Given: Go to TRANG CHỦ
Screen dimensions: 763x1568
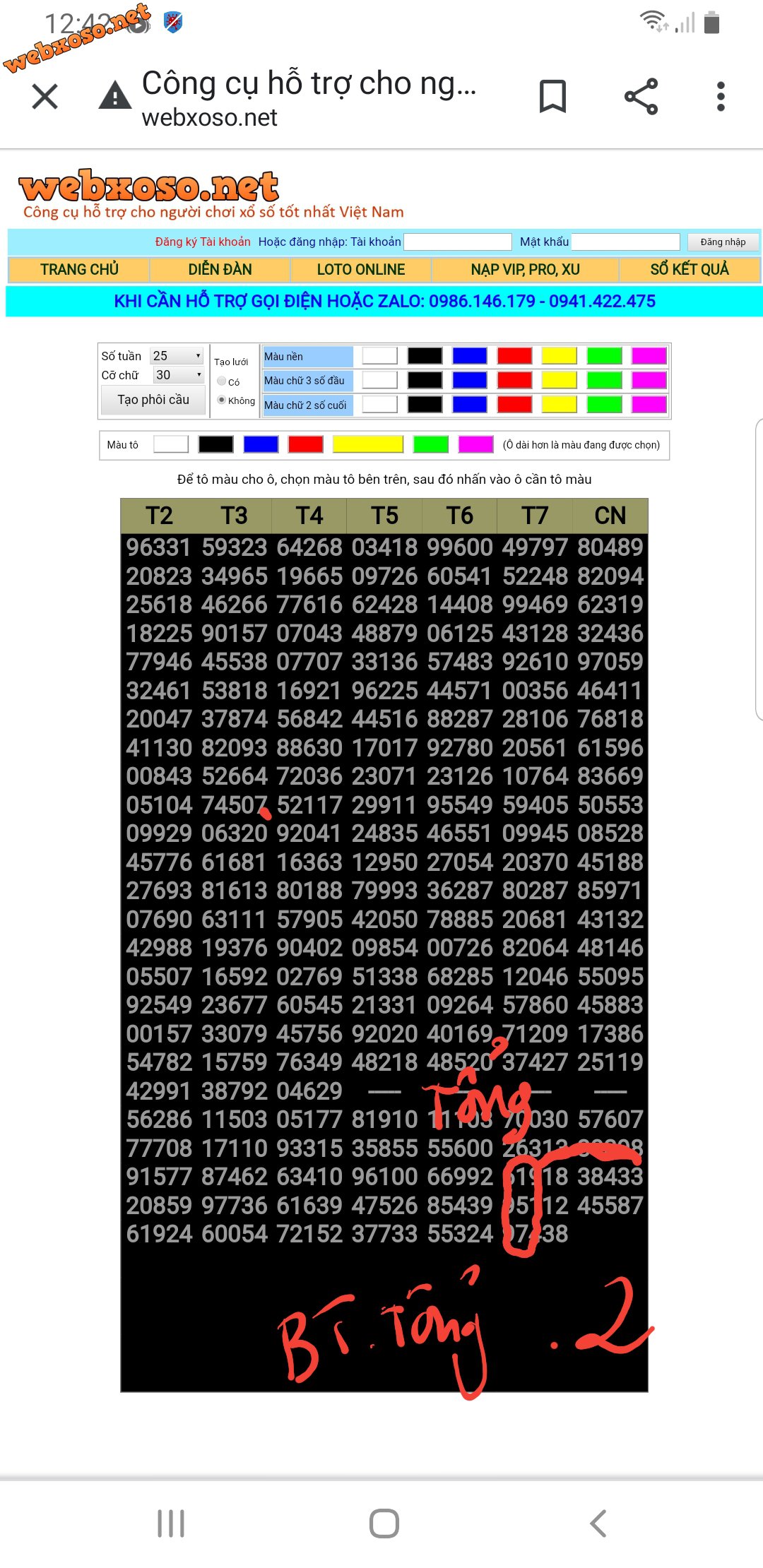Looking at the screenshot, I should point(79,269).
